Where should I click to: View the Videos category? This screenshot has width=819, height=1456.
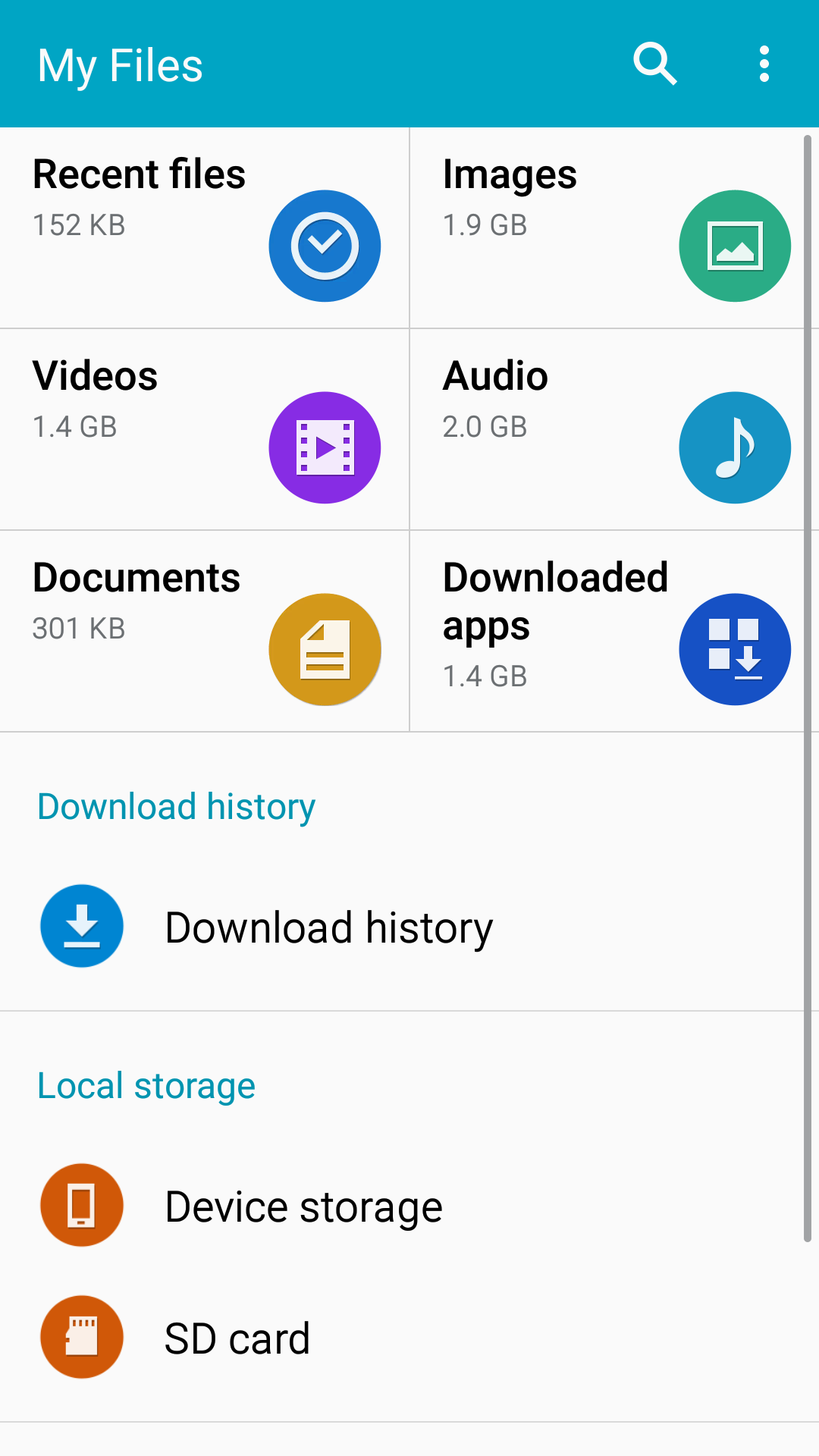point(205,429)
